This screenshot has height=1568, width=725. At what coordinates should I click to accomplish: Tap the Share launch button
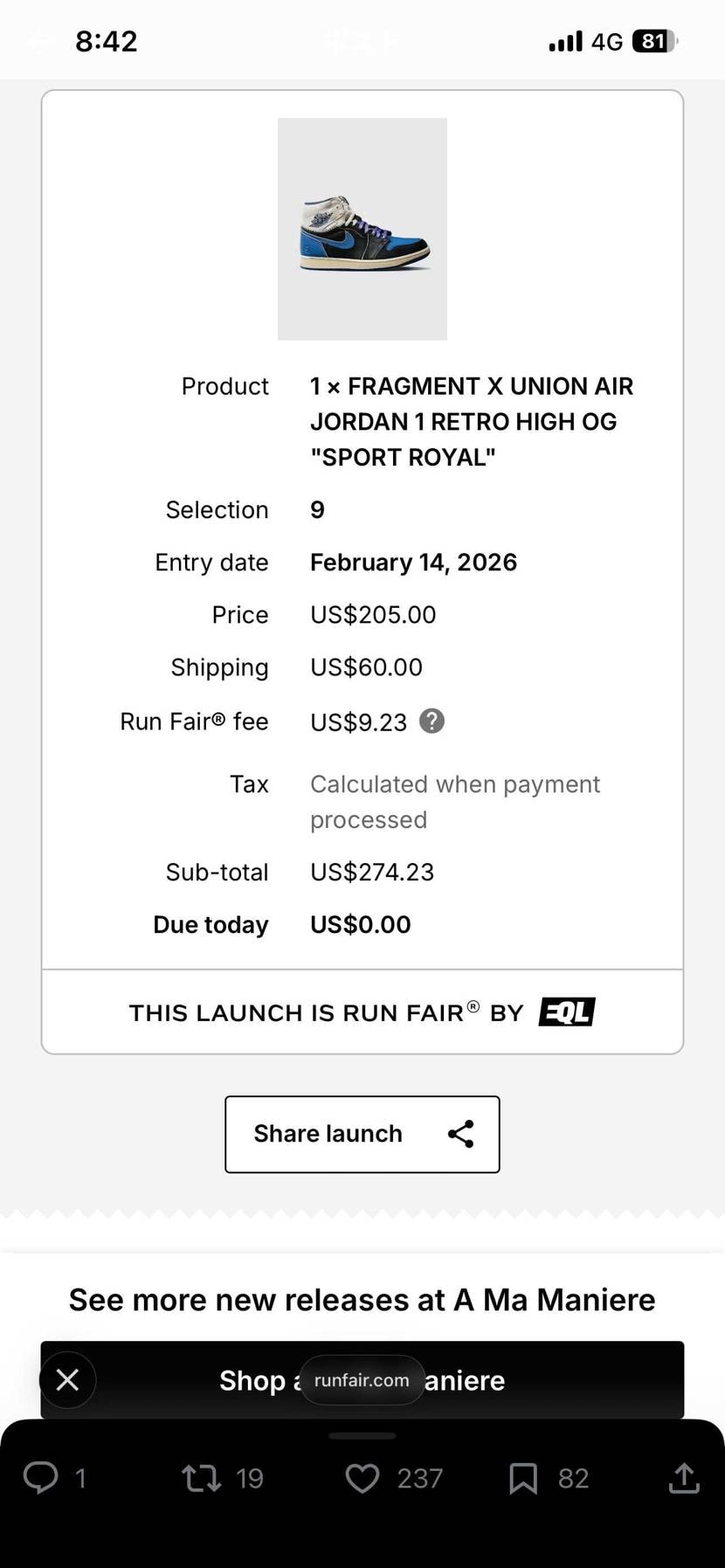[x=362, y=1134]
